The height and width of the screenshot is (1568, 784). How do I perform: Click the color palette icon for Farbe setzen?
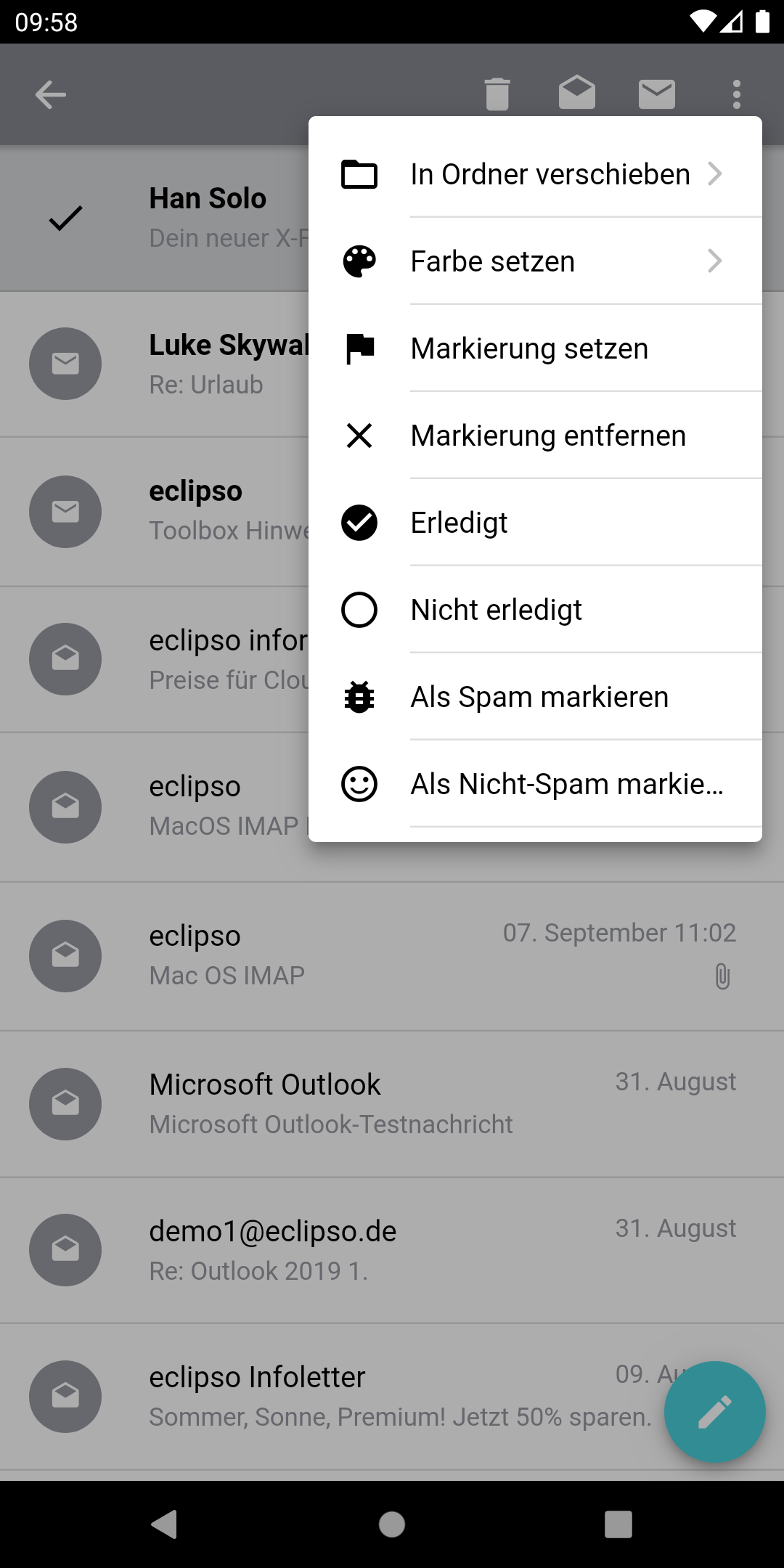click(x=359, y=261)
